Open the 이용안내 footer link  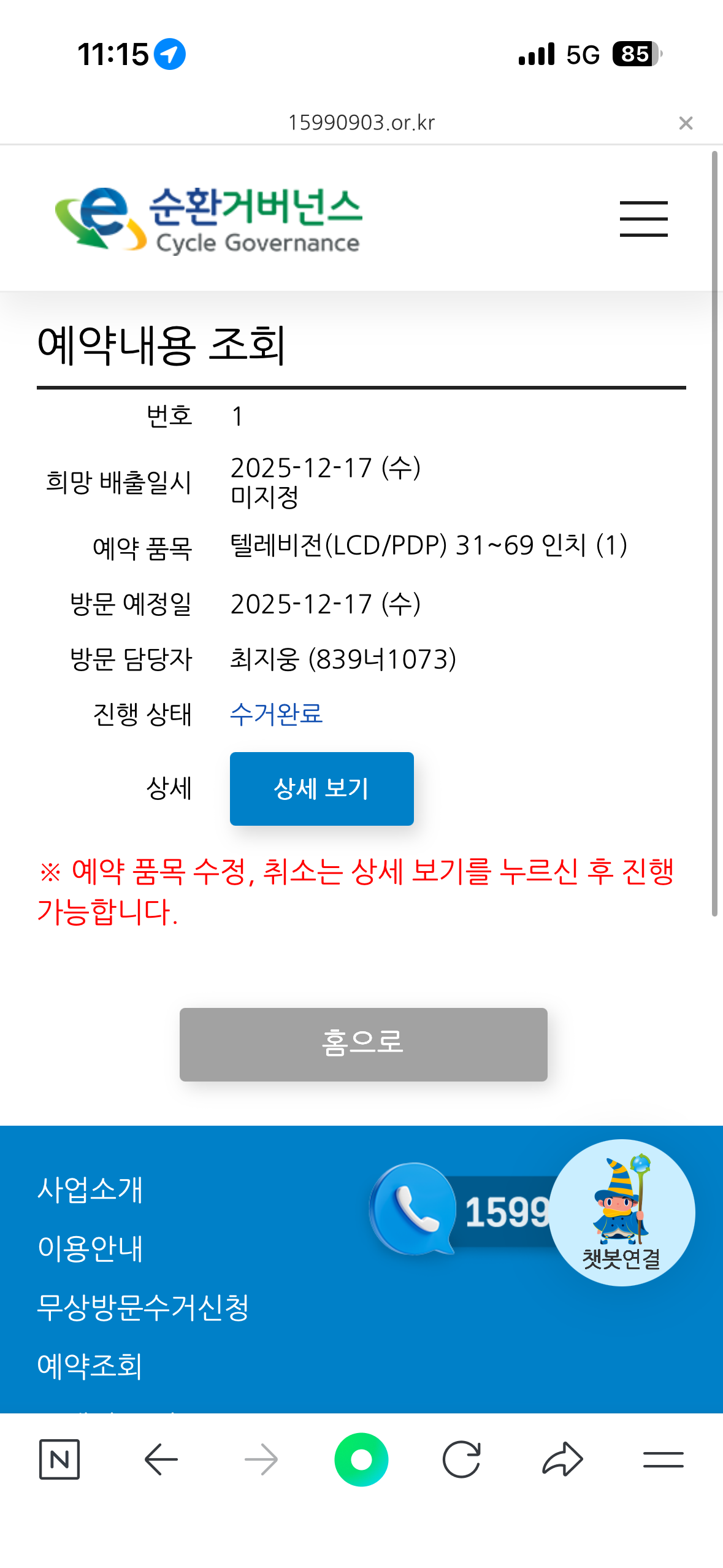(x=90, y=1248)
